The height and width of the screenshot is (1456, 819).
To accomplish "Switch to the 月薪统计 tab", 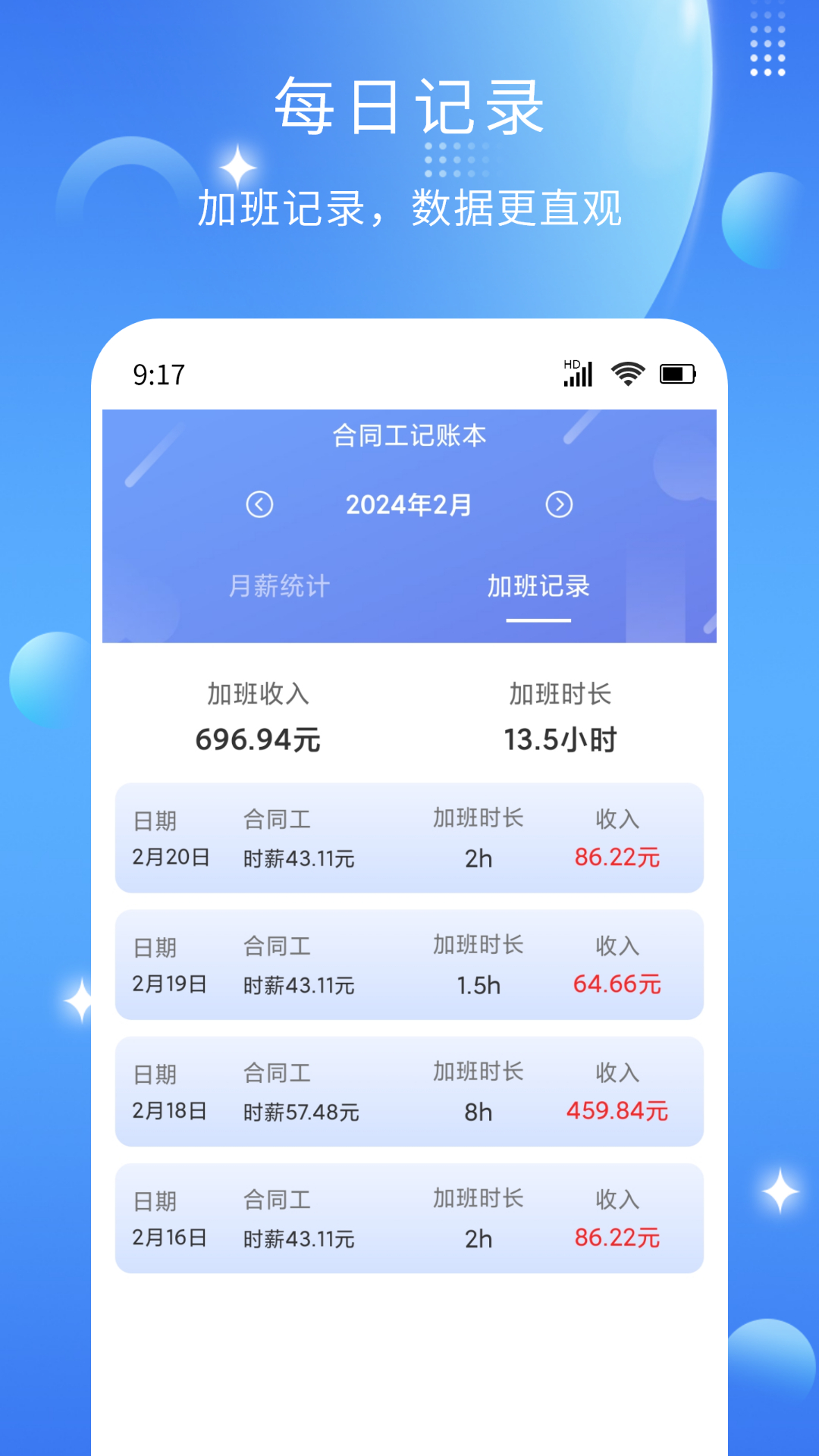I will (x=281, y=586).
